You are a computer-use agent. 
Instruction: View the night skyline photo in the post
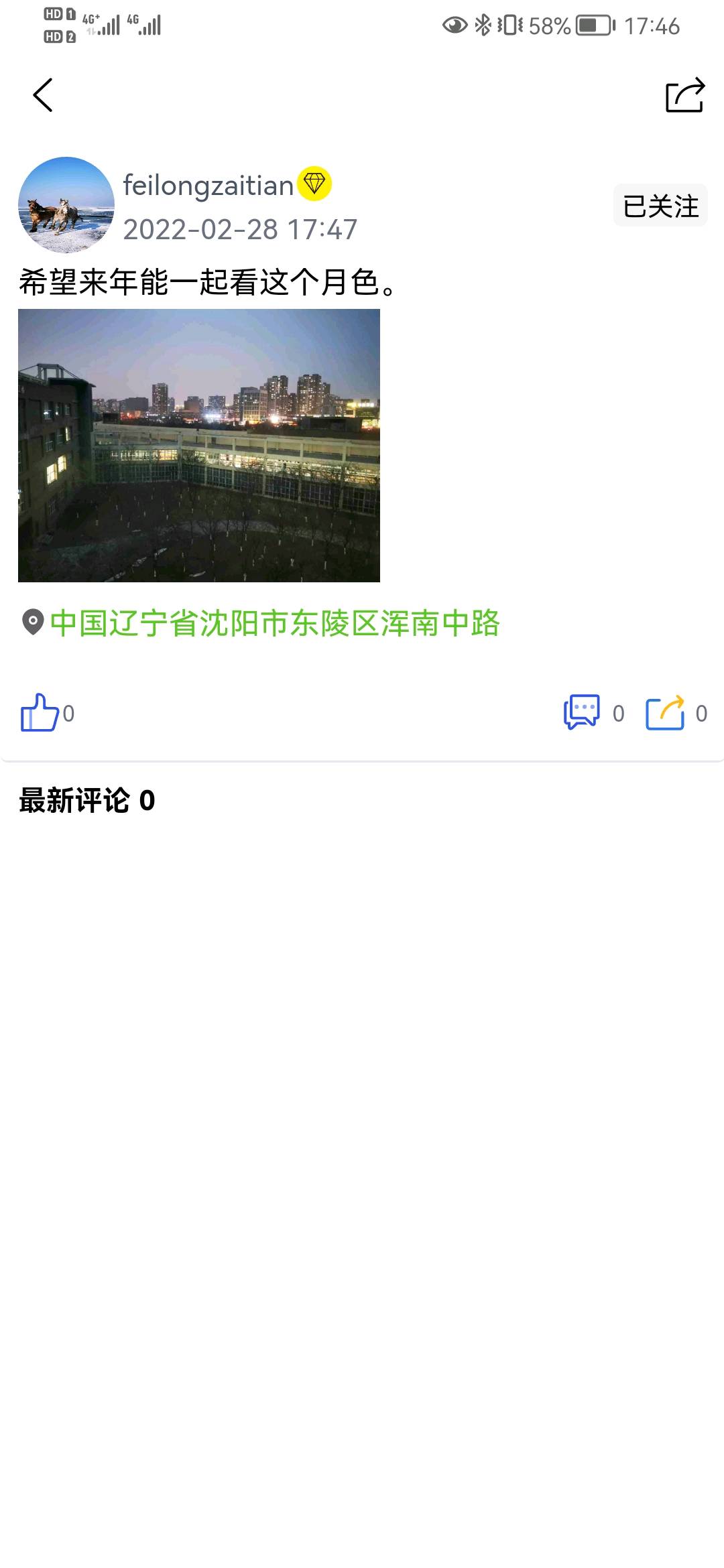[x=199, y=446]
